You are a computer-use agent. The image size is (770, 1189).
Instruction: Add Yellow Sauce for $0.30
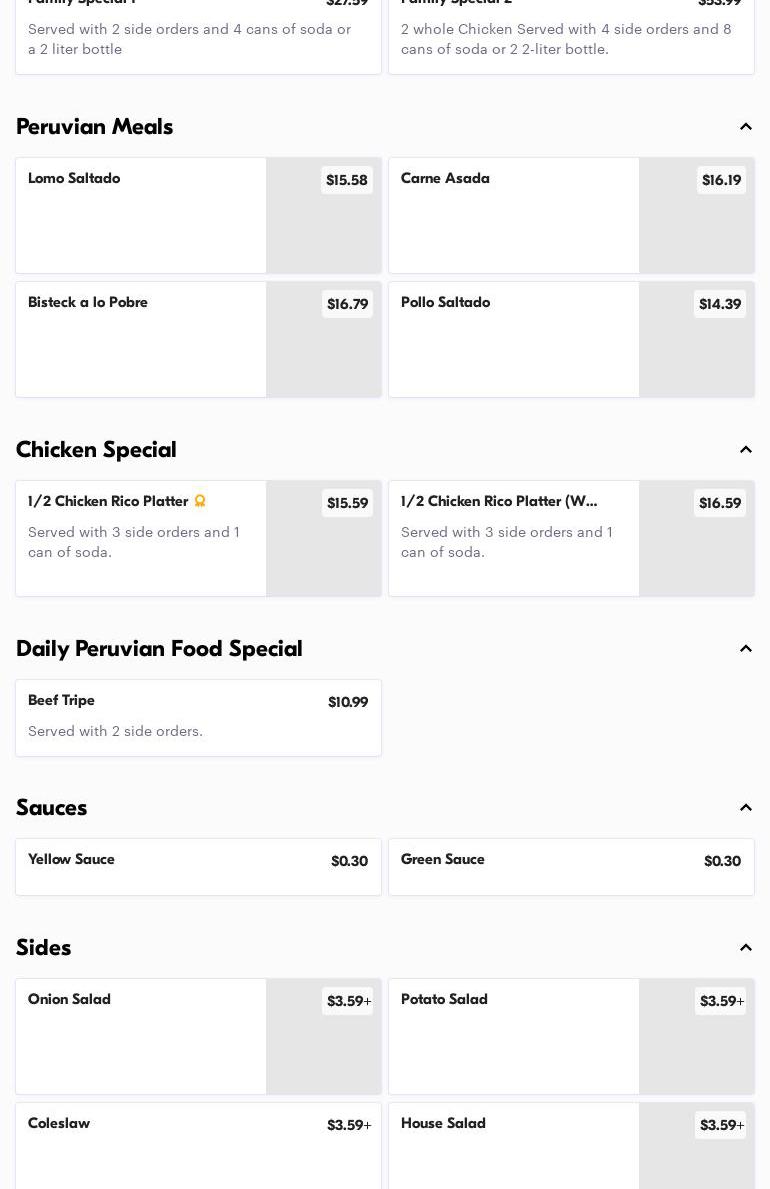coord(198,866)
